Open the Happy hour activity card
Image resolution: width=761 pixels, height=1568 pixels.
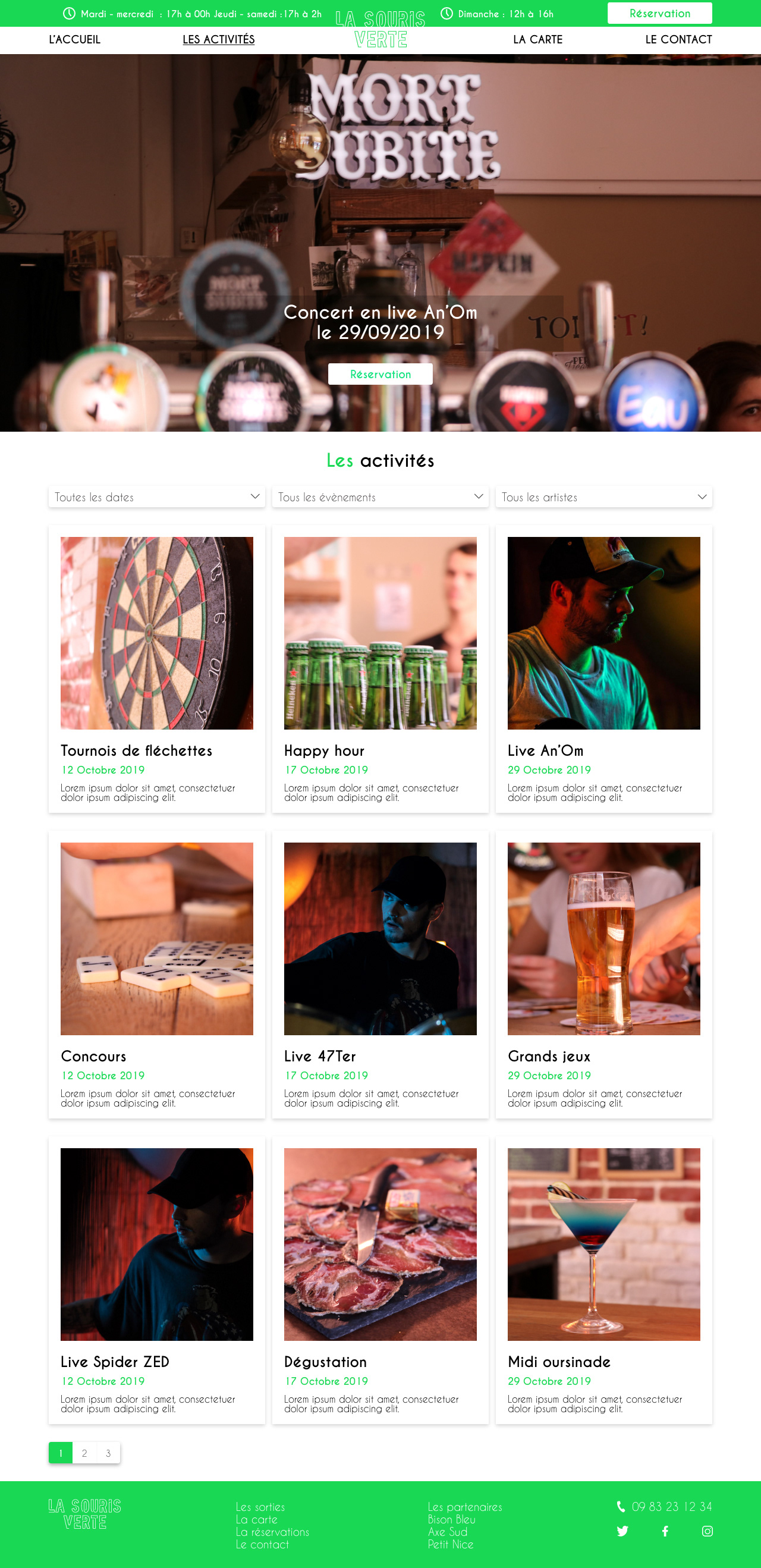(380, 668)
